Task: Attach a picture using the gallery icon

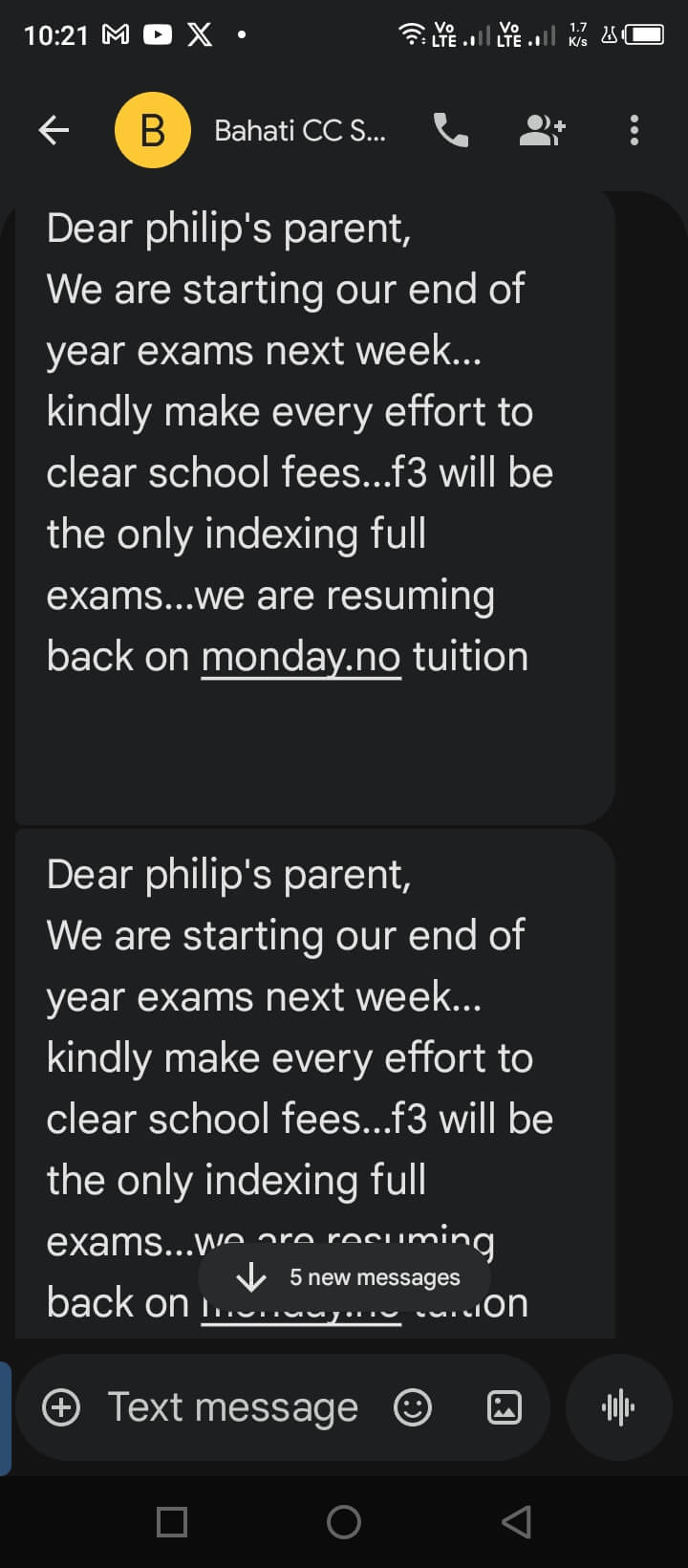Action: pyautogui.click(x=504, y=1407)
